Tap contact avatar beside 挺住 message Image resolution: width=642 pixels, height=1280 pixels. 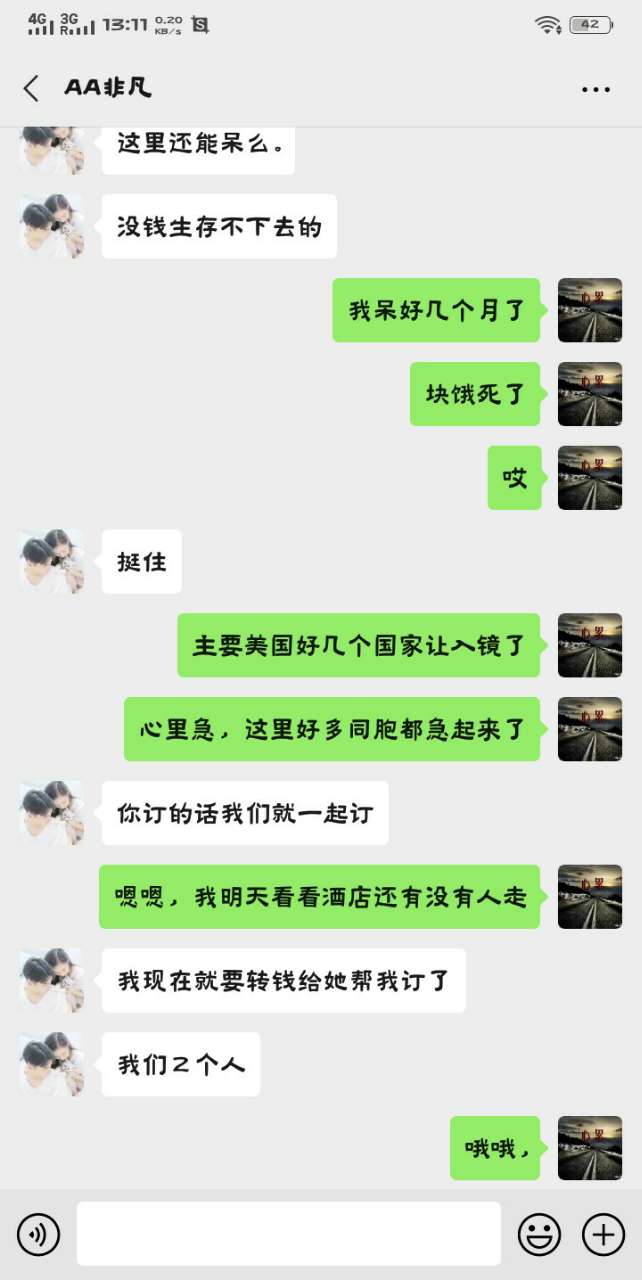[51, 562]
